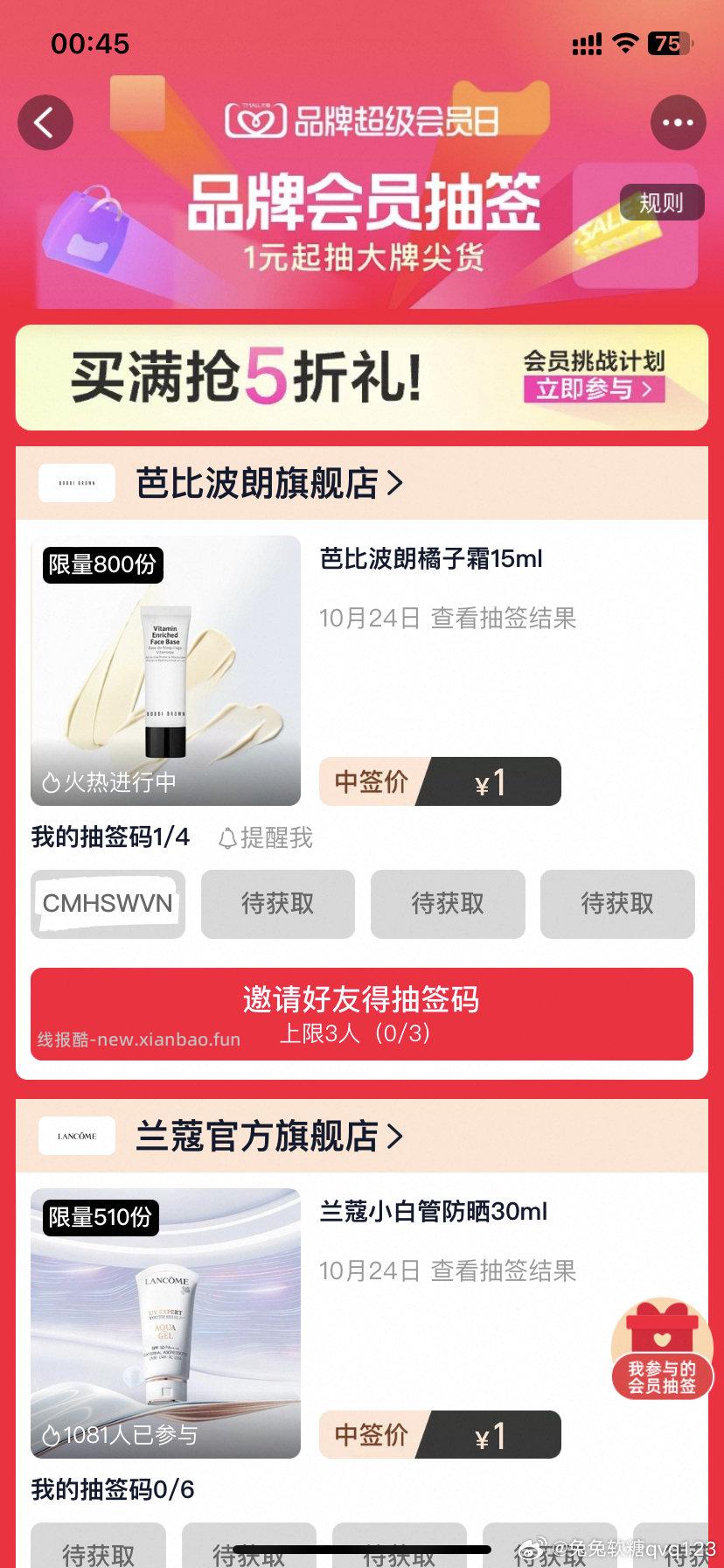Image resolution: width=724 pixels, height=1568 pixels.
Task: Tap the 品牌超级会员日 header logo
Action: point(362,122)
